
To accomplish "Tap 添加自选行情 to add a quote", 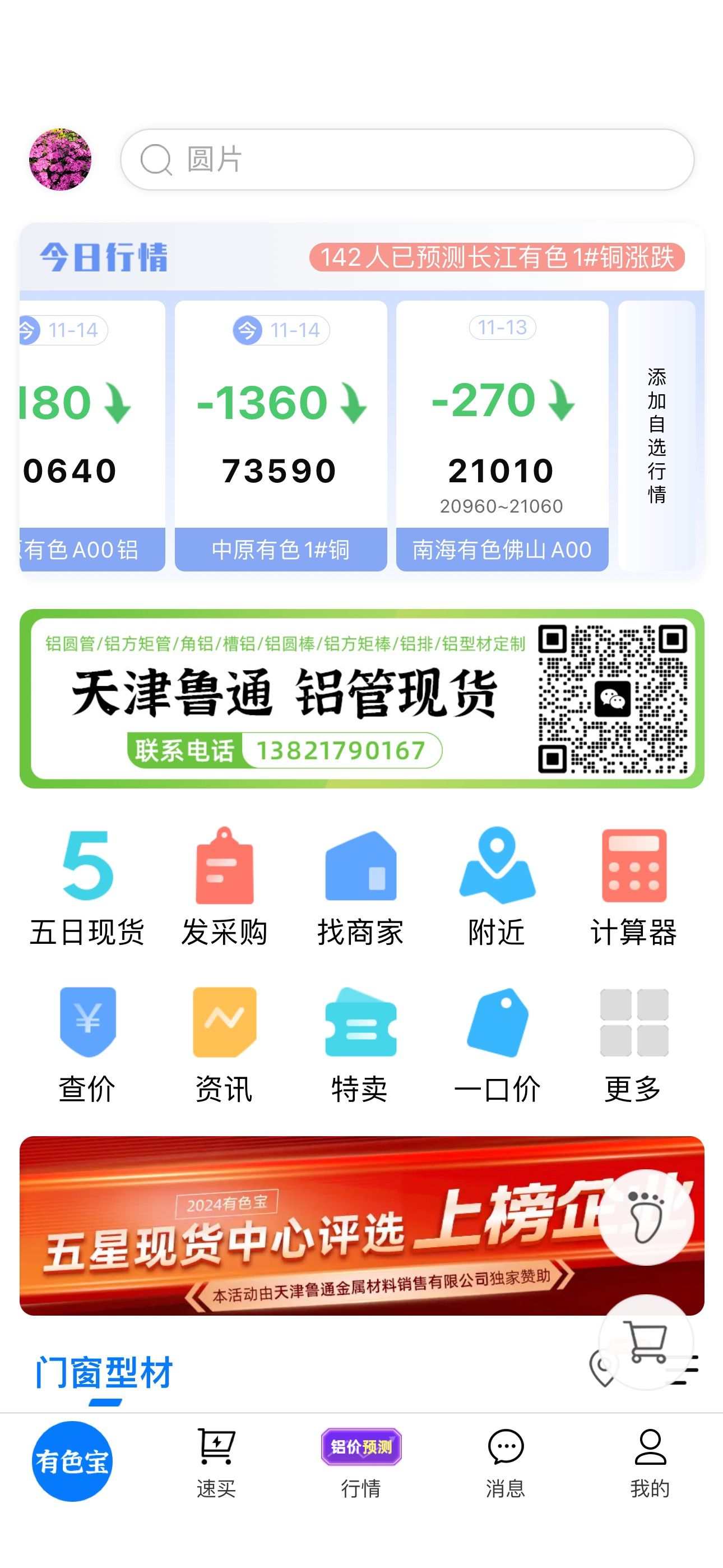I will (x=656, y=435).
